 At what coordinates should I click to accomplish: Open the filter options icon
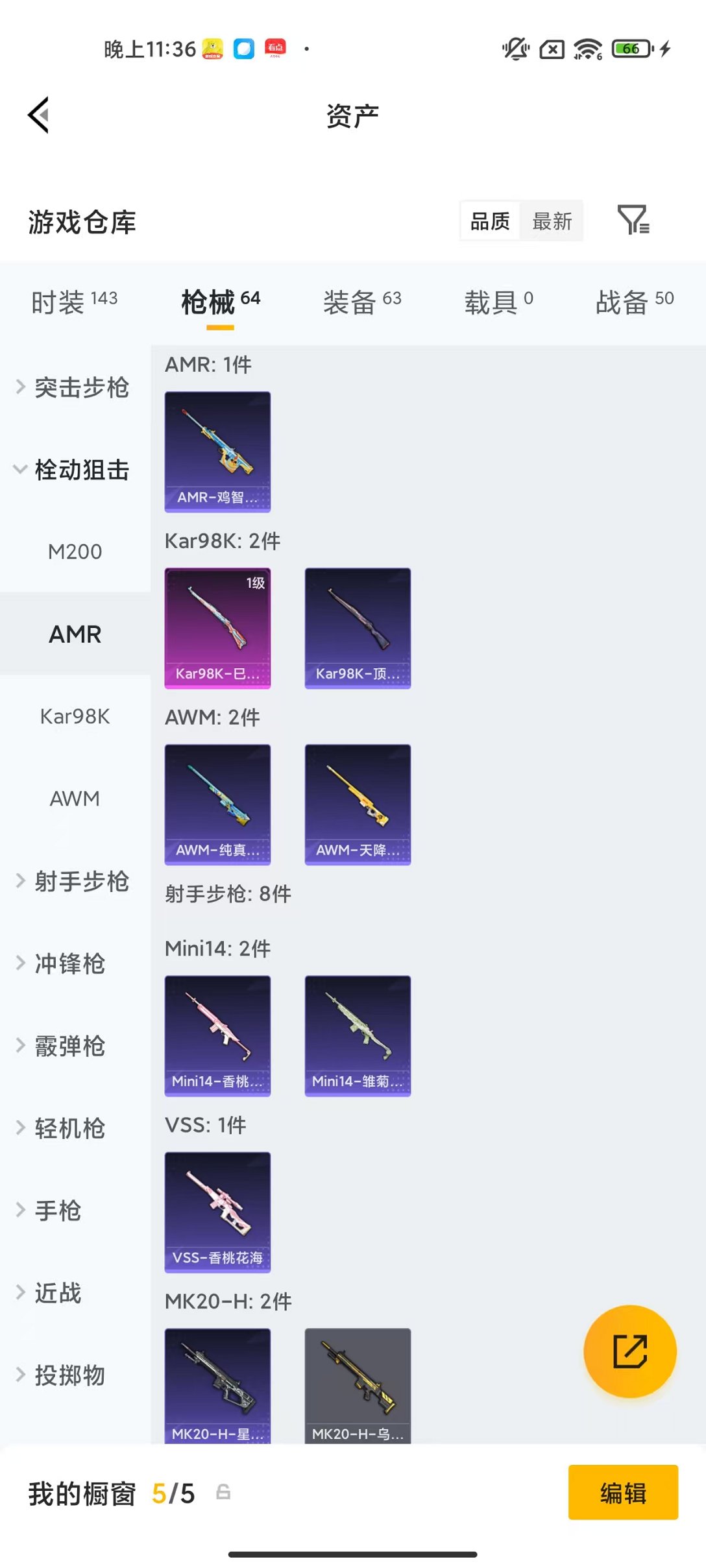tap(633, 221)
